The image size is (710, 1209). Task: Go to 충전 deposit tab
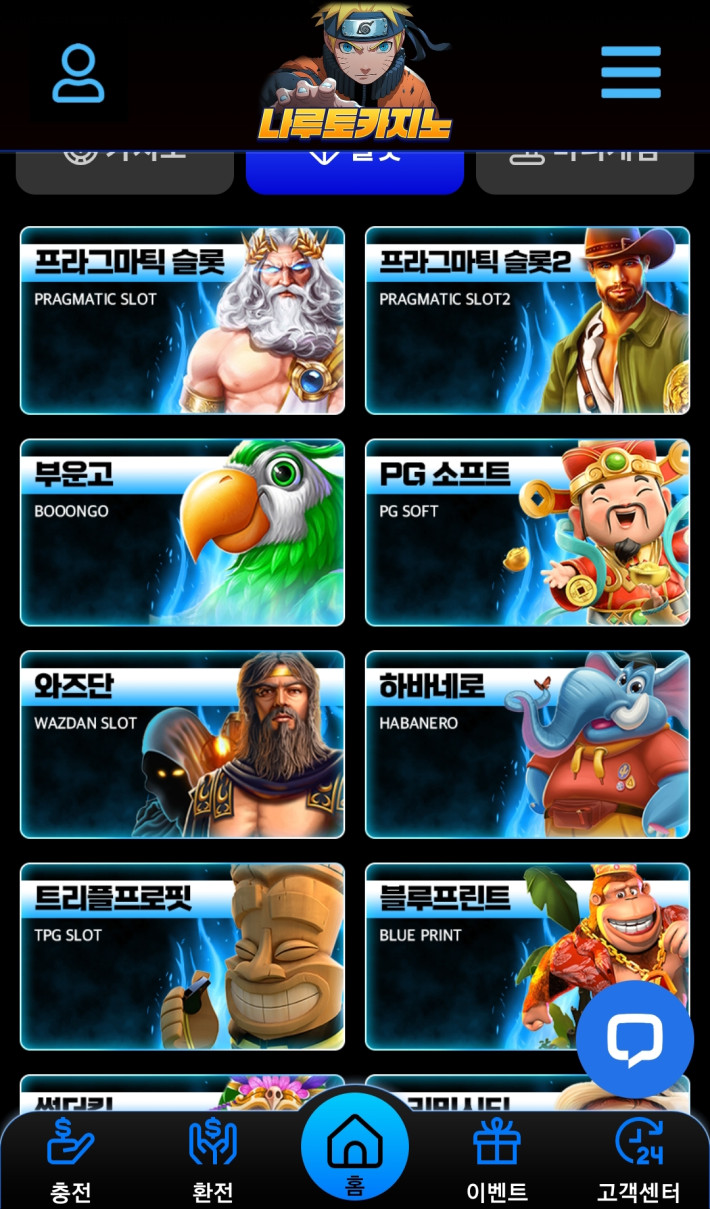coord(70,1160)
